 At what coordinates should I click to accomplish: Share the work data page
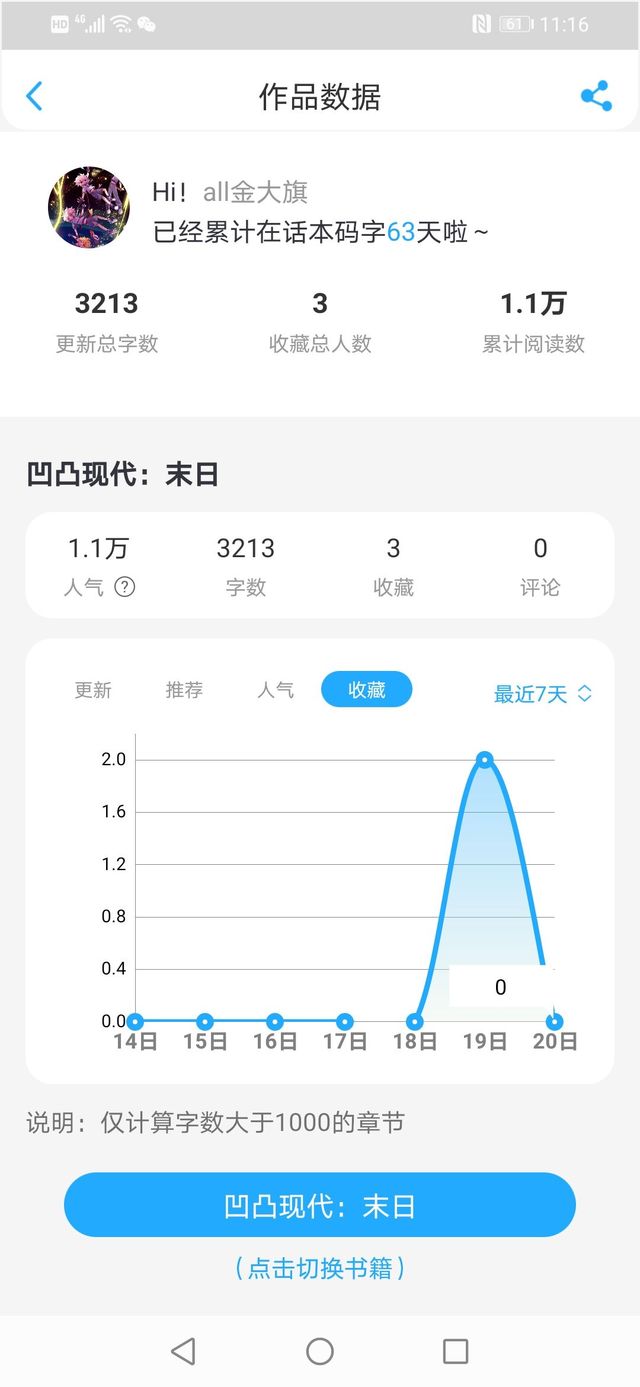click(x=596, y=96)
